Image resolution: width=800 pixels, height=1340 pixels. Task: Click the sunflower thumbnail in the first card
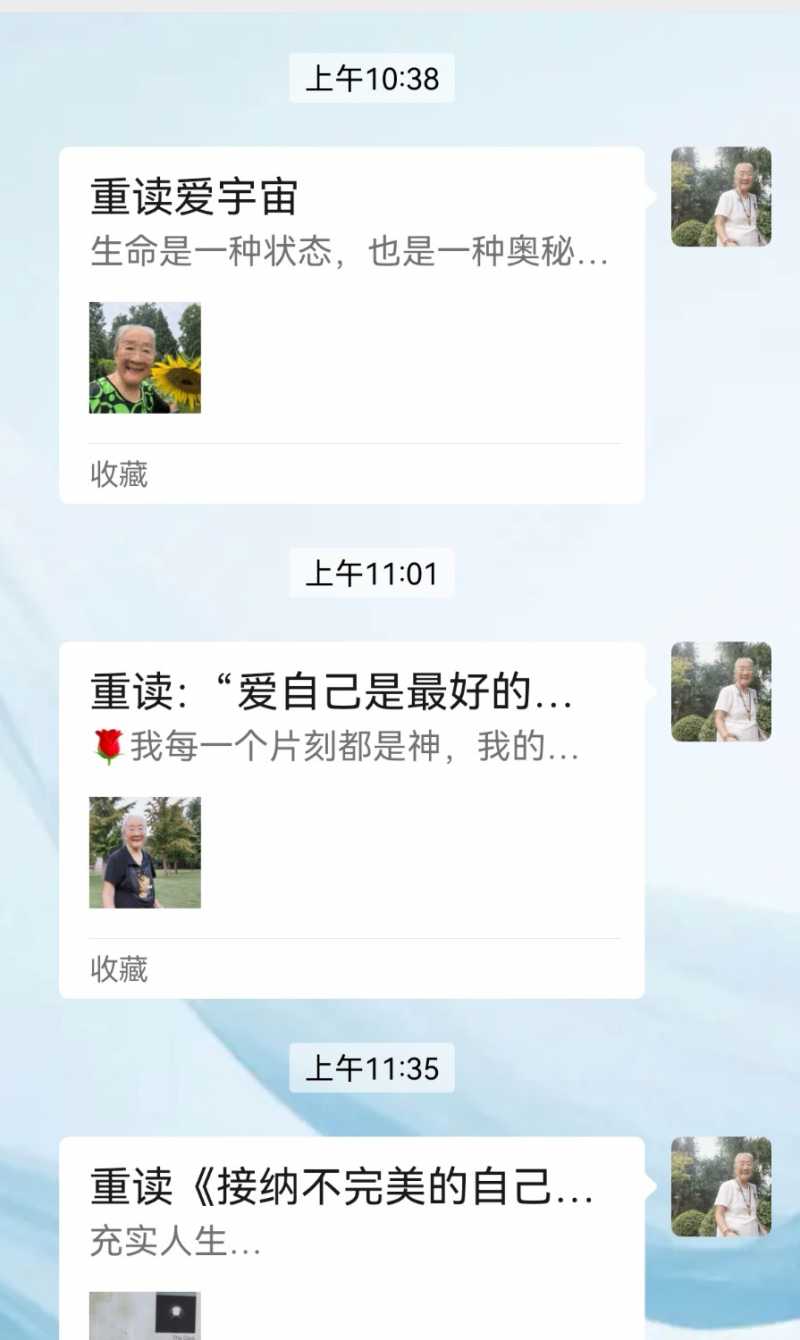tap(144, 358)
